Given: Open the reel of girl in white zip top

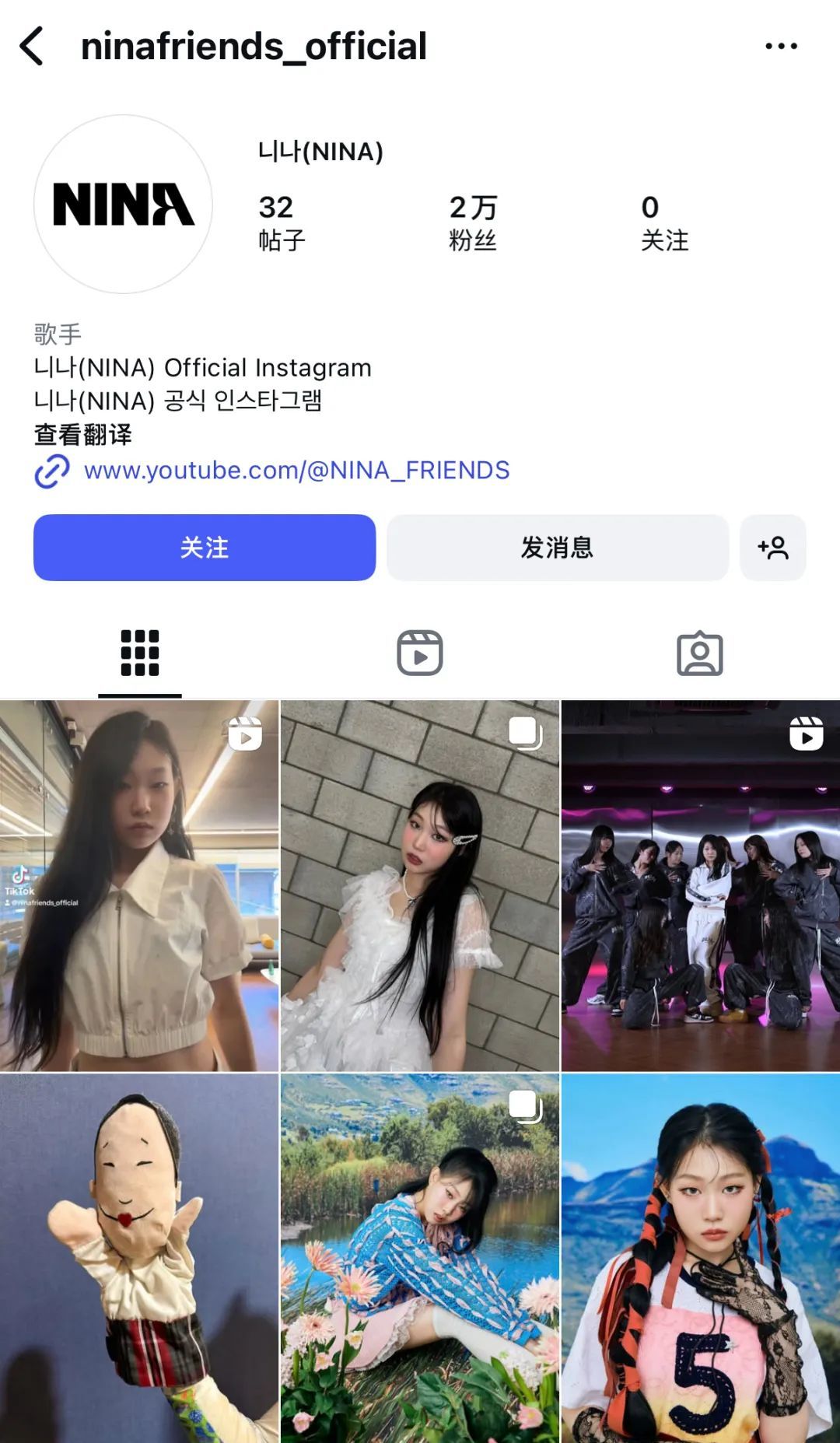Looking at the screenshot, I should [139, 886].
